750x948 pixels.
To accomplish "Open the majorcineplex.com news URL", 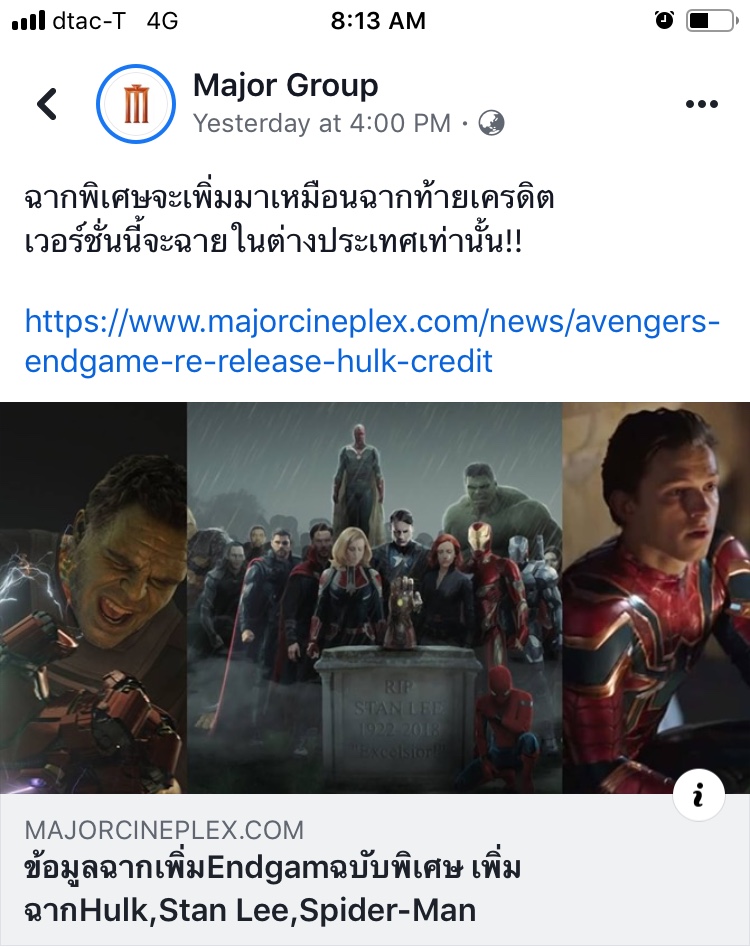I will tap(371, 341).
